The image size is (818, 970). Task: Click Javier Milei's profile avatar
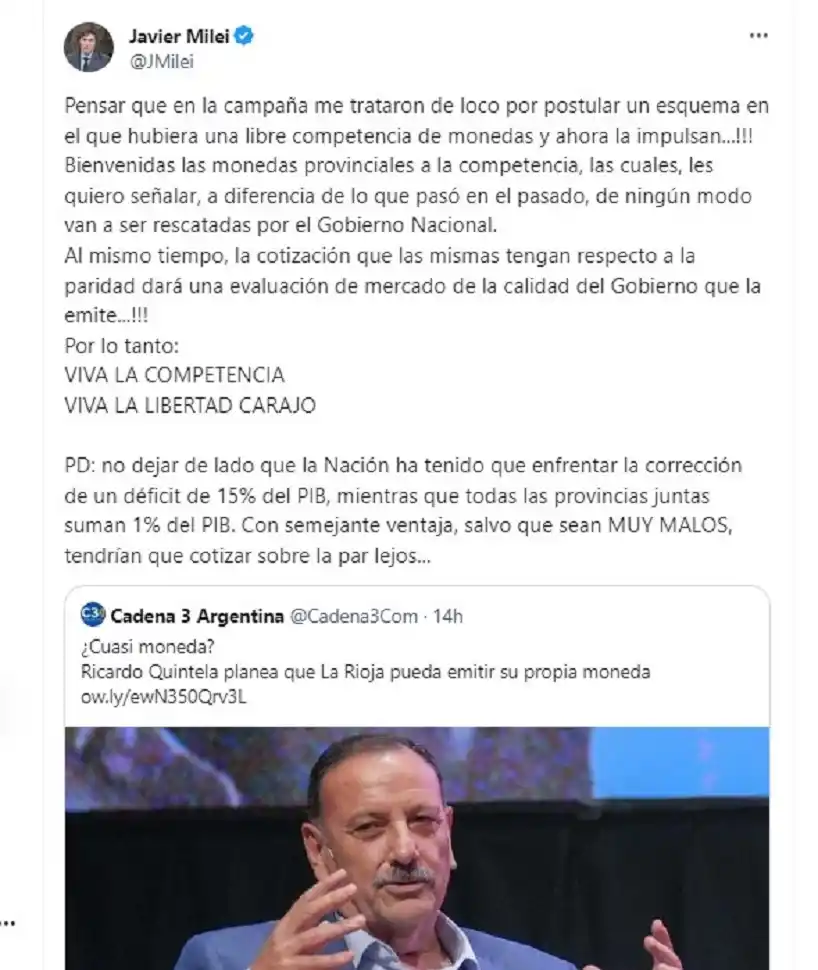(x=91, y=44)
